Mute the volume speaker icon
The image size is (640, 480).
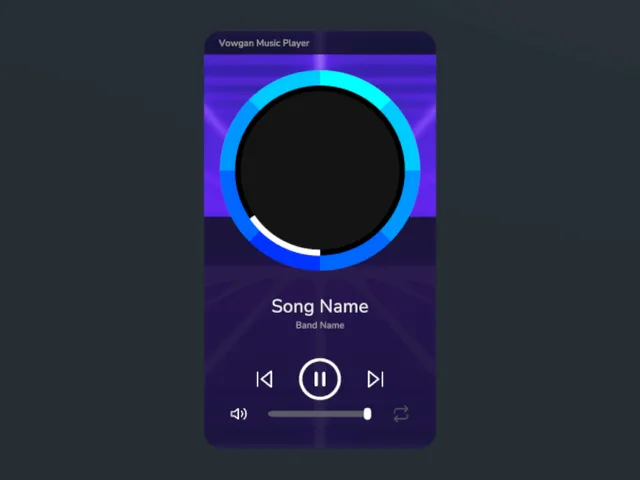238,414
